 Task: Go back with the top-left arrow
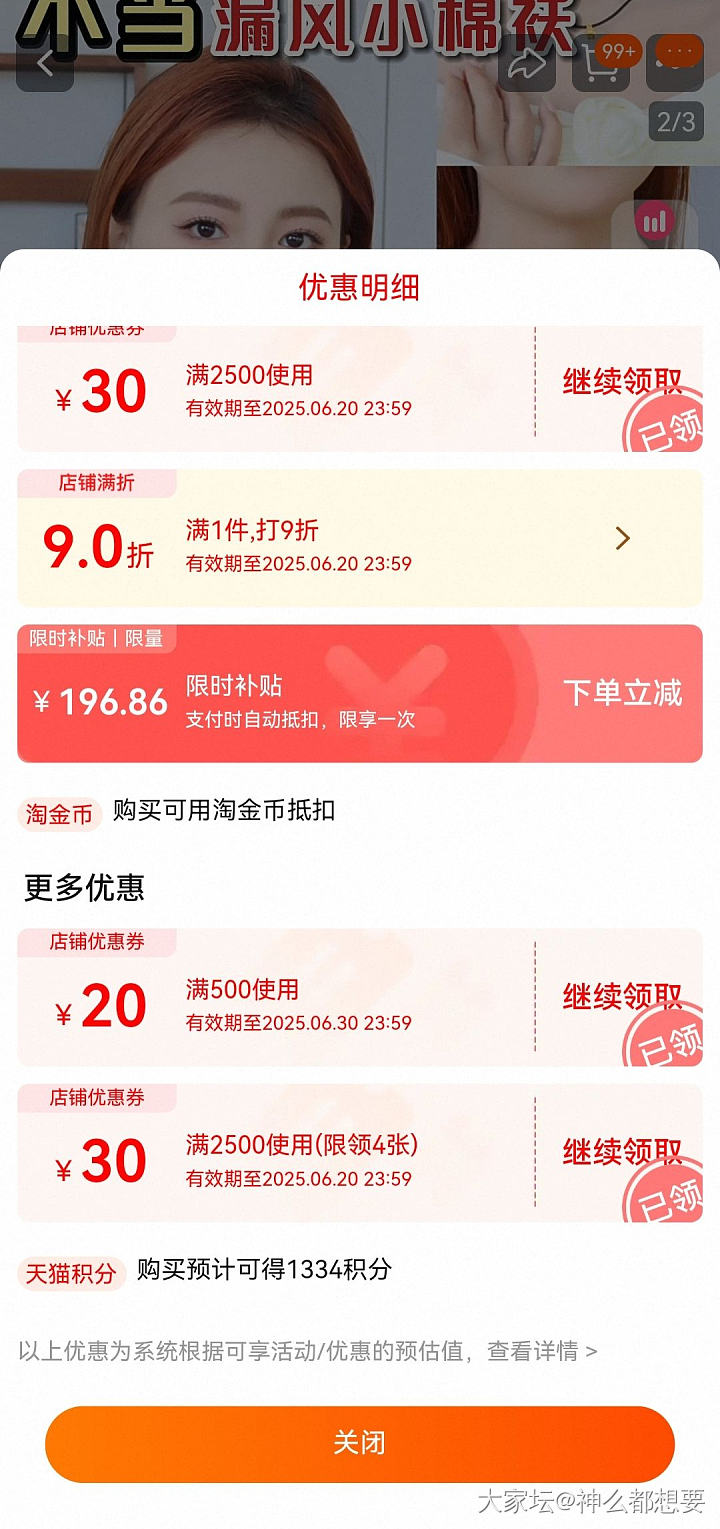[45, 63]
